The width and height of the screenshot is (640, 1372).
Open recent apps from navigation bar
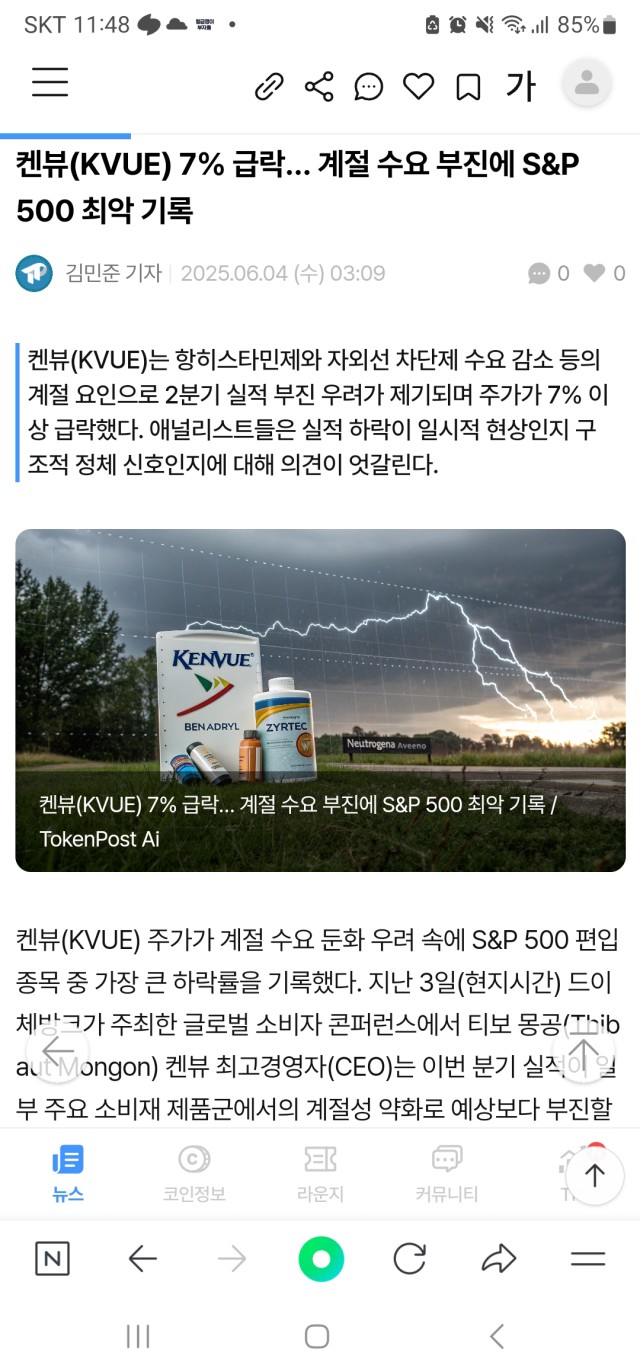click(138, 1336)
